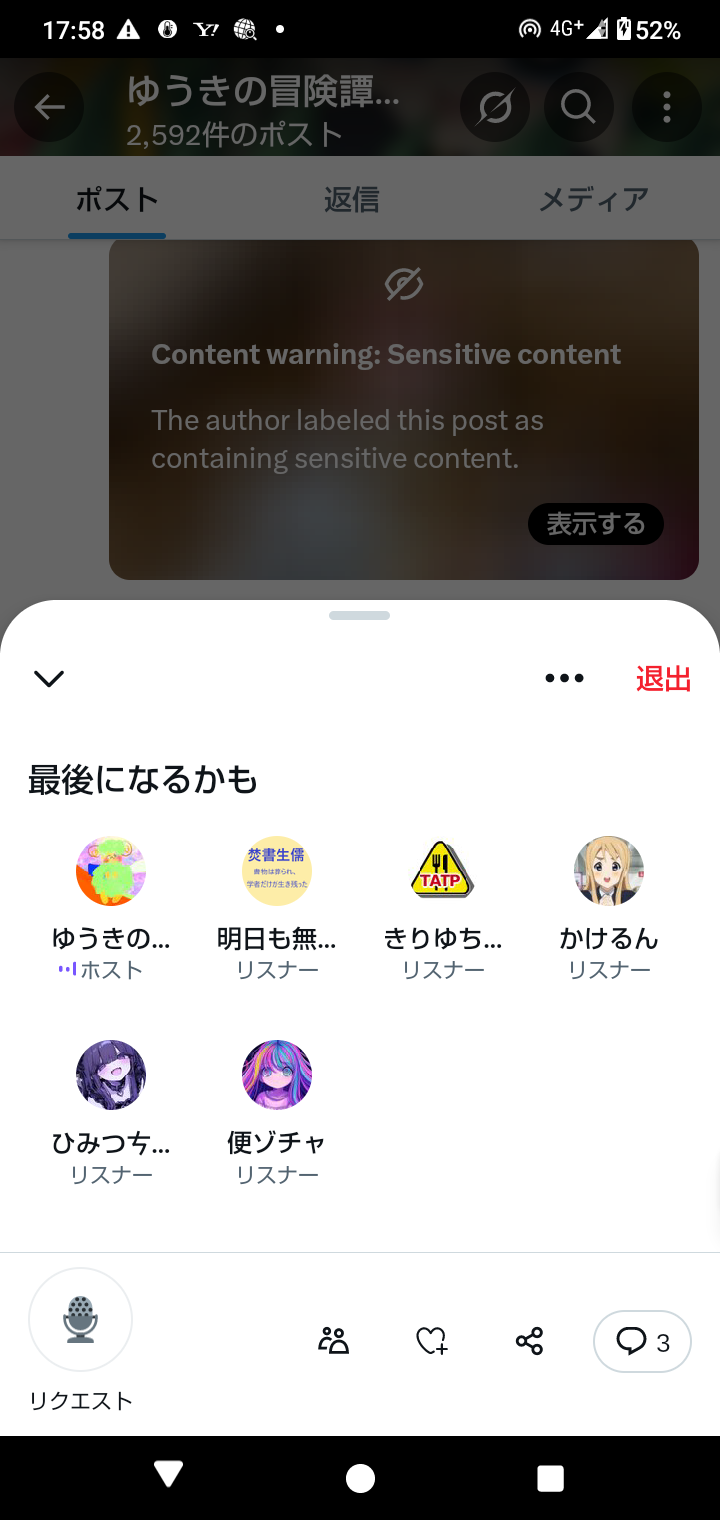Image resolution: width=720 pixels, height=1520 pixels.
Task: Go back with the Android navigation bar
Action: point(168,1475)
